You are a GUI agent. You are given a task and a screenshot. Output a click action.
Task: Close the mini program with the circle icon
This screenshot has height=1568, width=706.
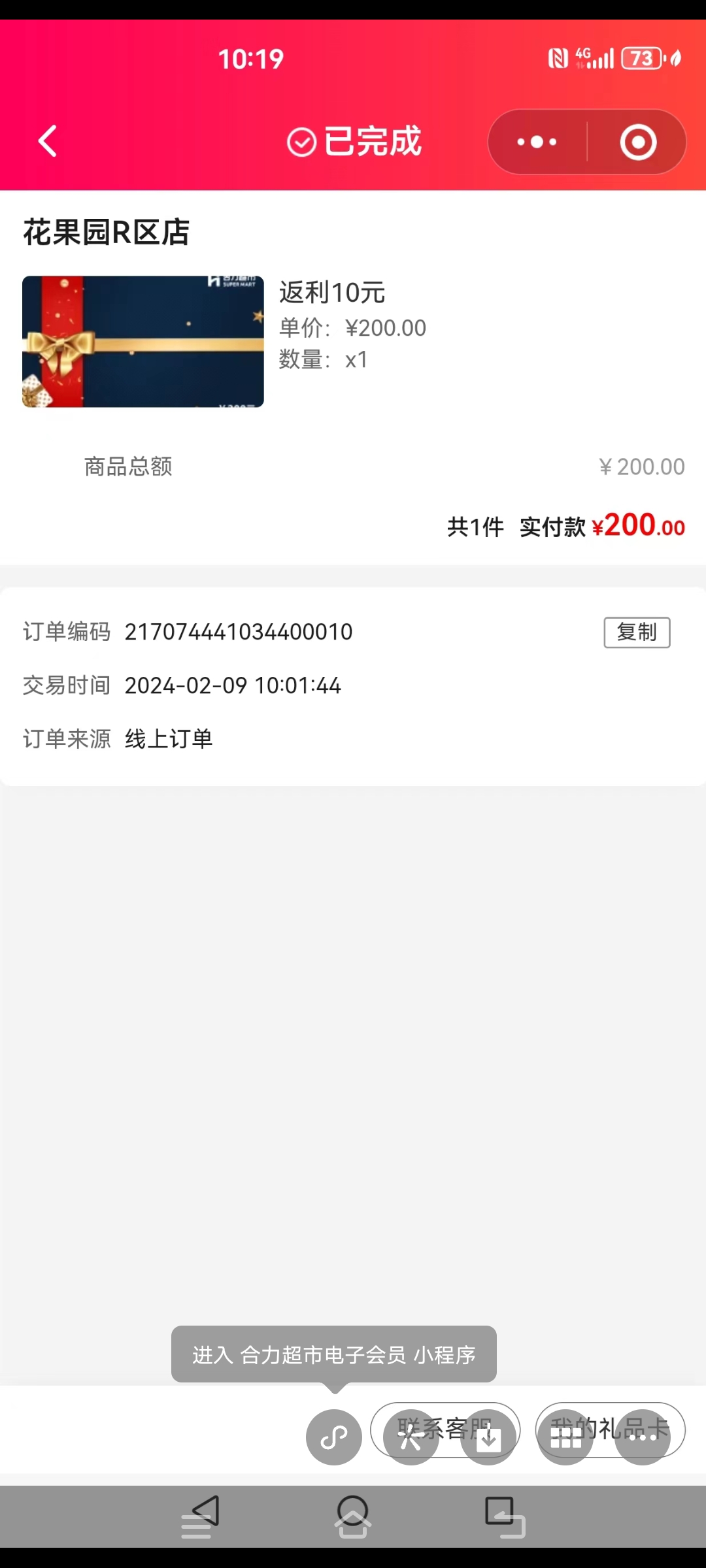click(638, 142)
